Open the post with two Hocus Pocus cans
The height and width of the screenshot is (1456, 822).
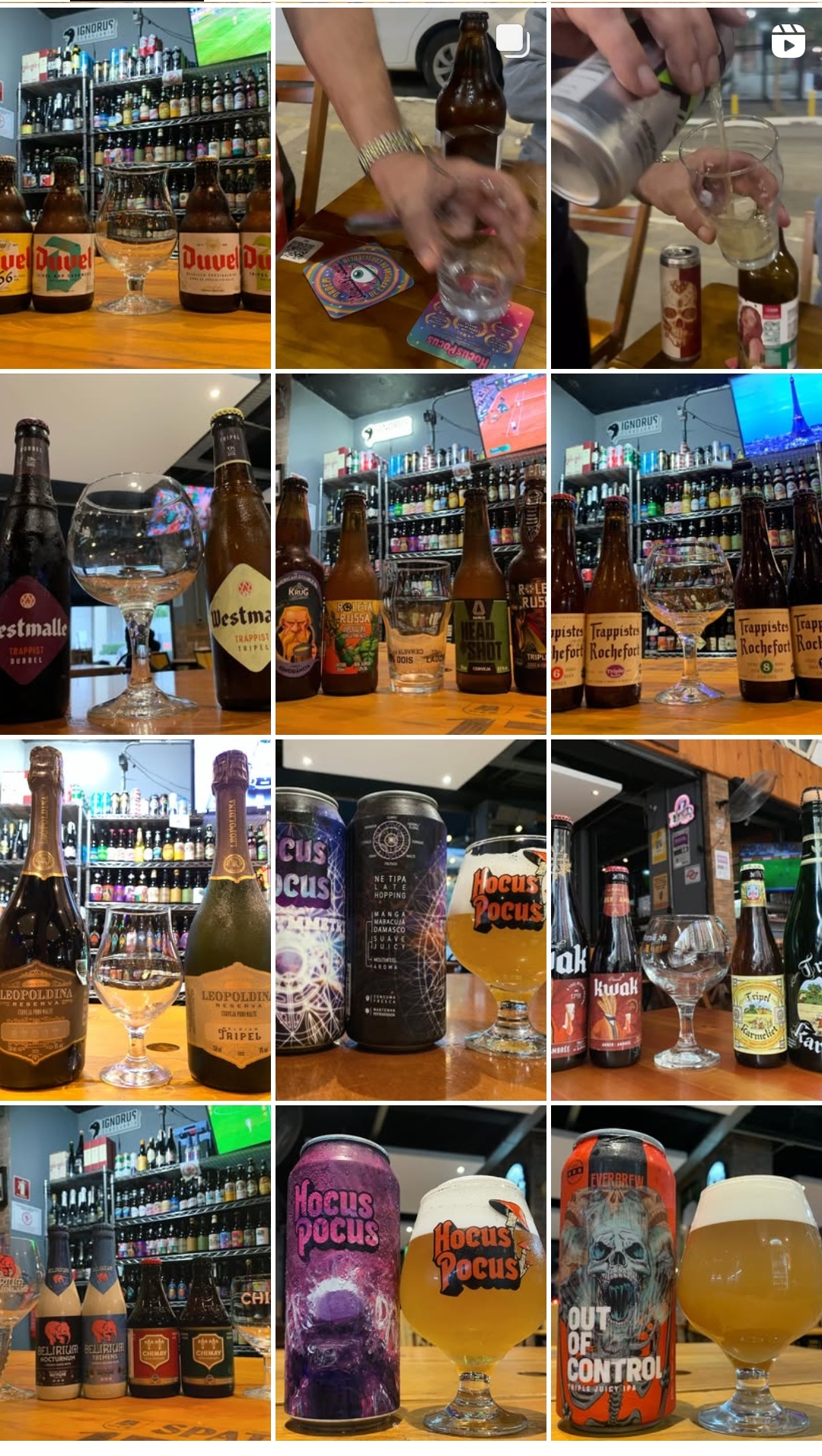pyautogui.click(x=410, y=919)
